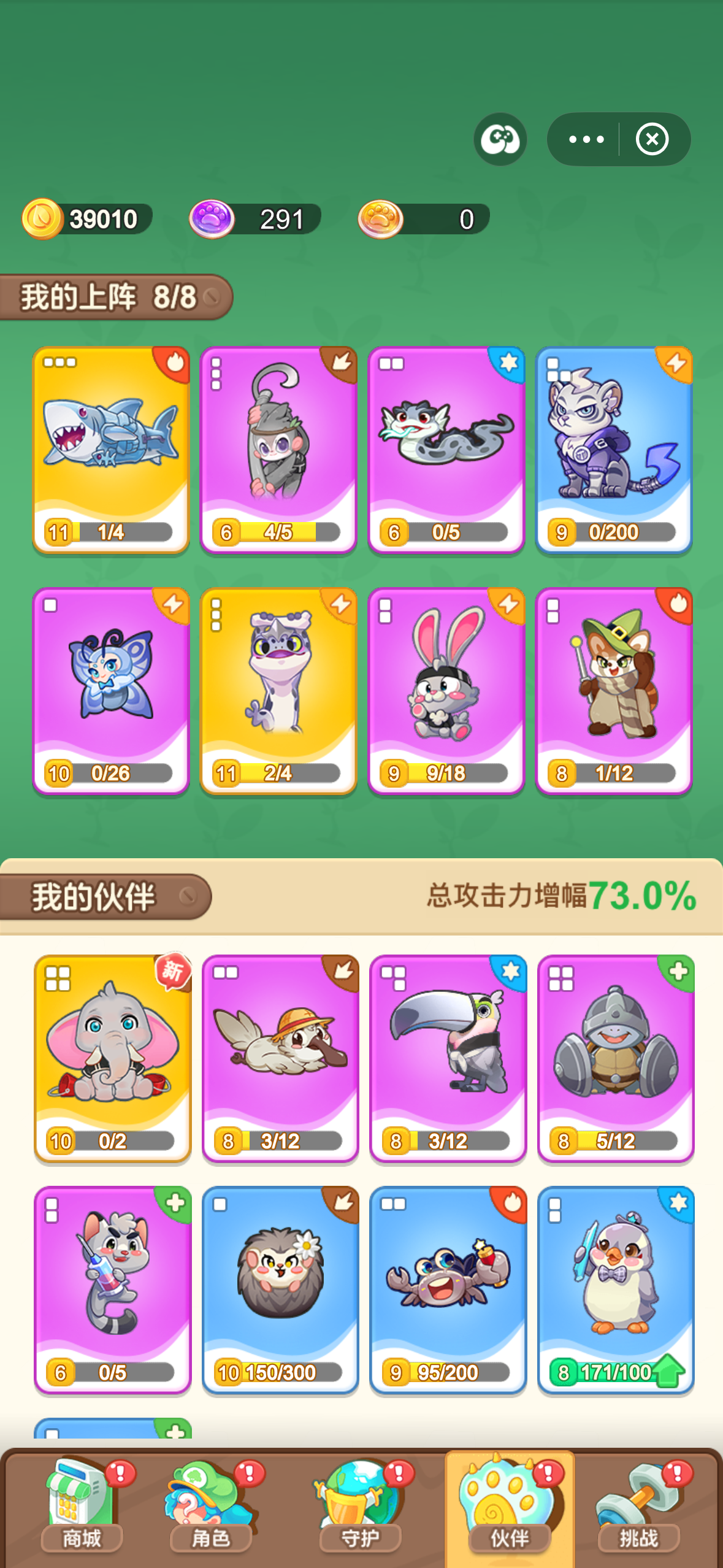Open the game controller icon

[500, 139]
